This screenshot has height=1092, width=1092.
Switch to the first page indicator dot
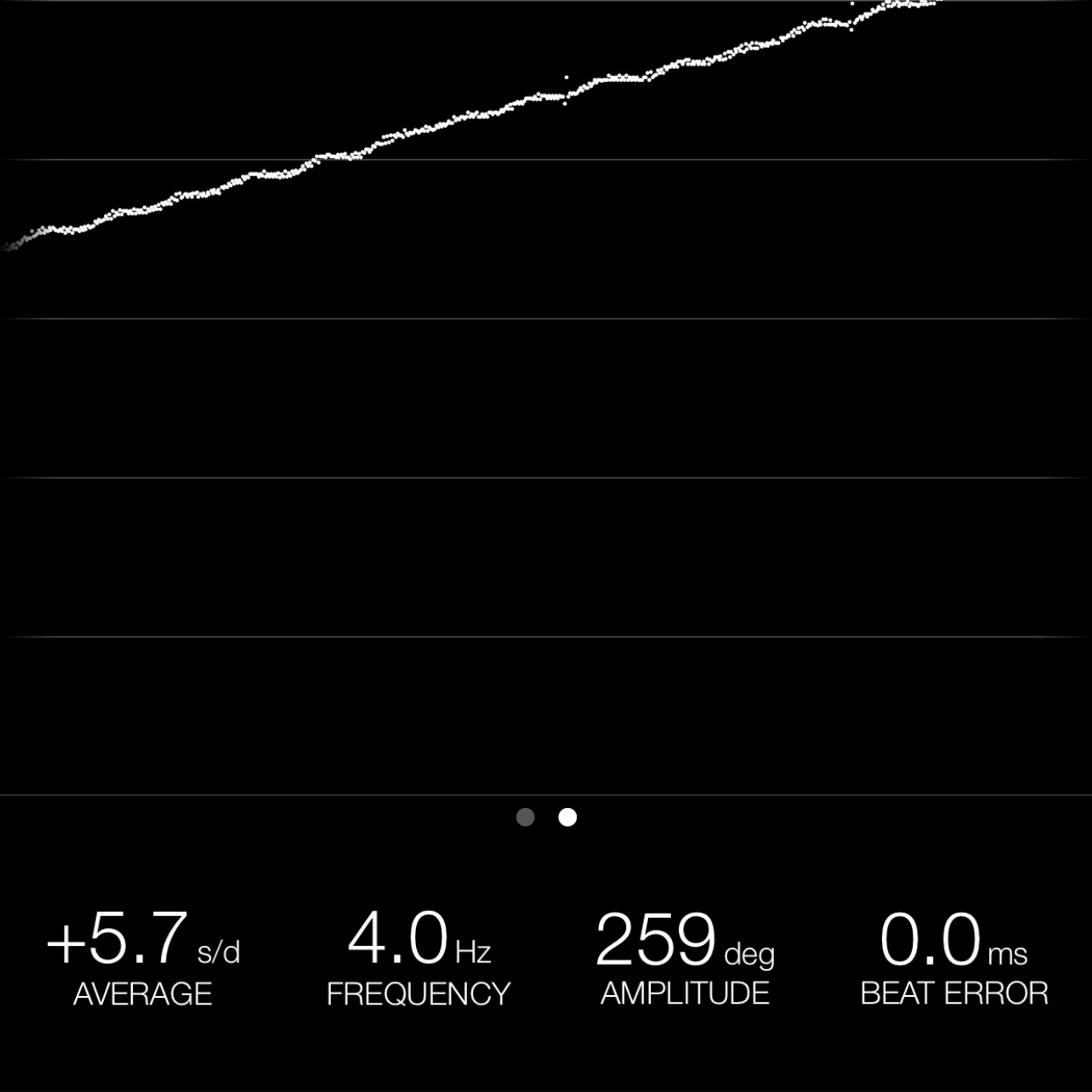tap(526, 817)
